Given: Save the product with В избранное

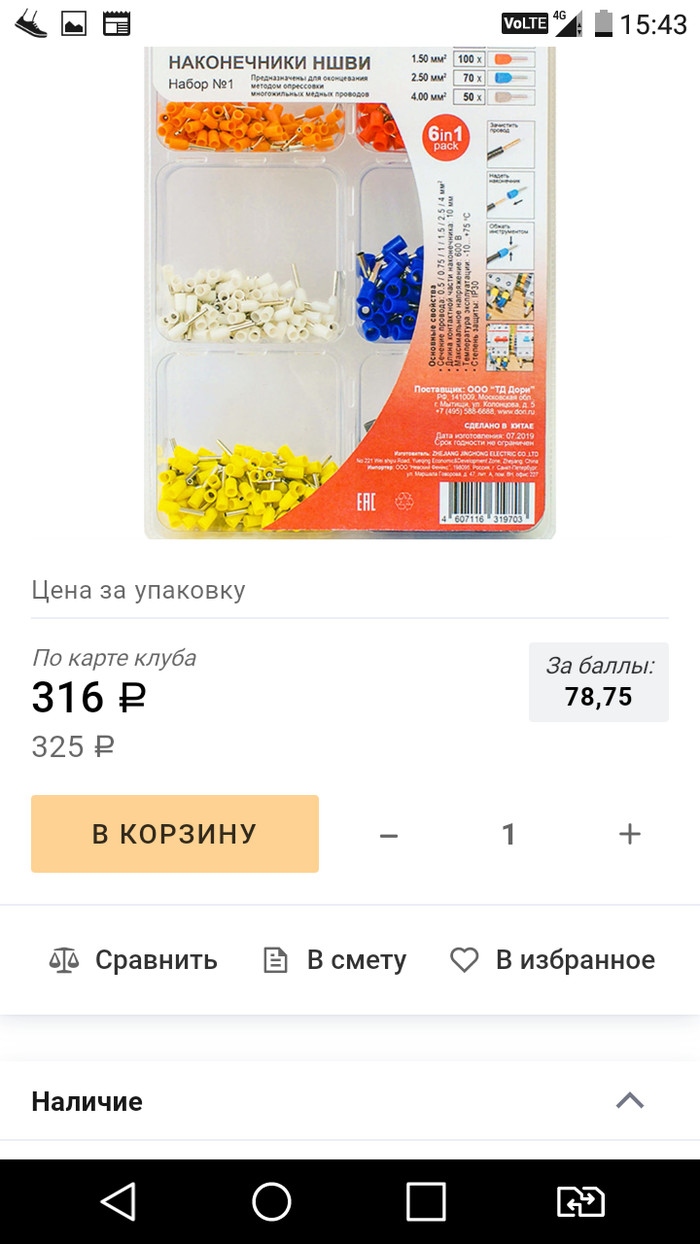Looking at the screenshot, I should (x=552, y=960).
